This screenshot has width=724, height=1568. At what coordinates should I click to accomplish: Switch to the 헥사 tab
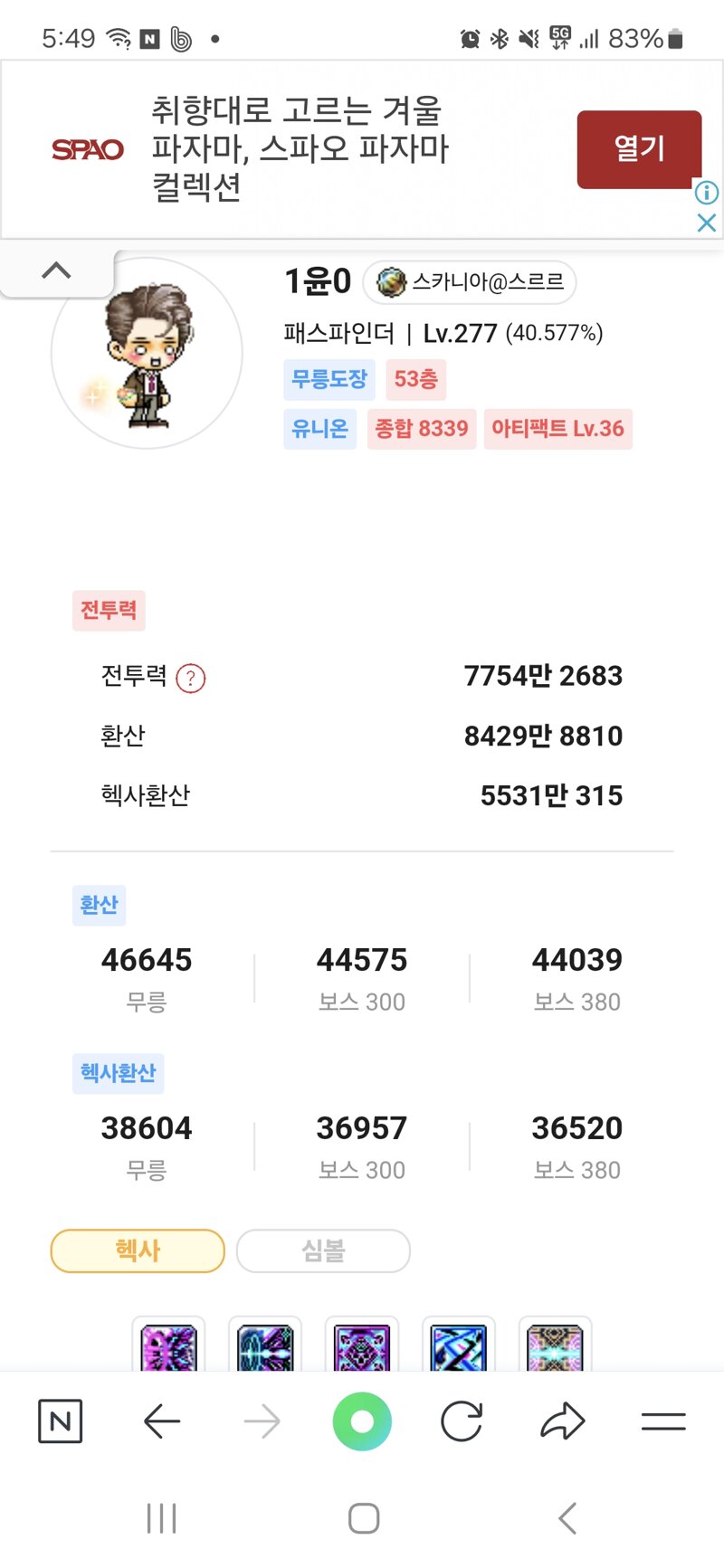138,1250
